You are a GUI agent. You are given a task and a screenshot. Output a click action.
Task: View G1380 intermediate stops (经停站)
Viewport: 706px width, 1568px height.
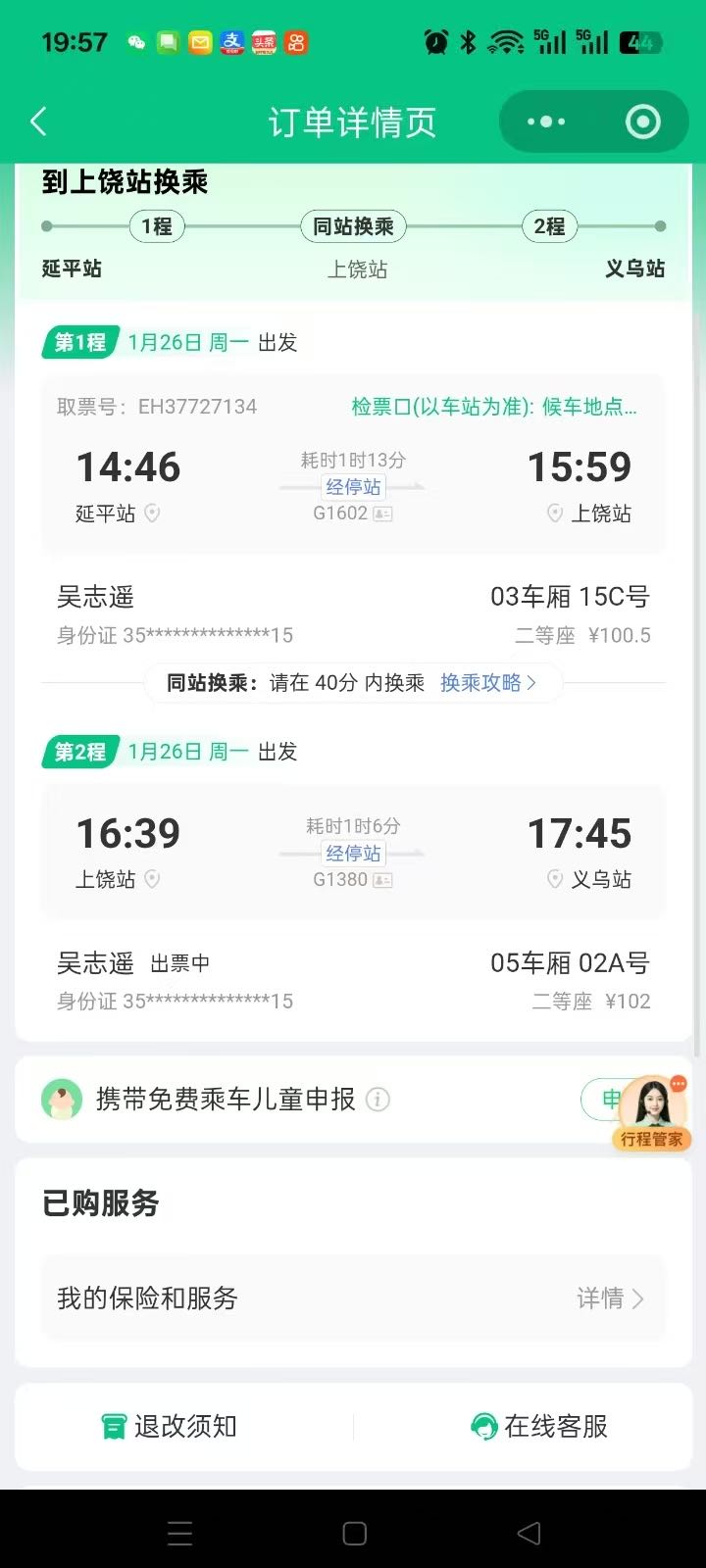353,854
